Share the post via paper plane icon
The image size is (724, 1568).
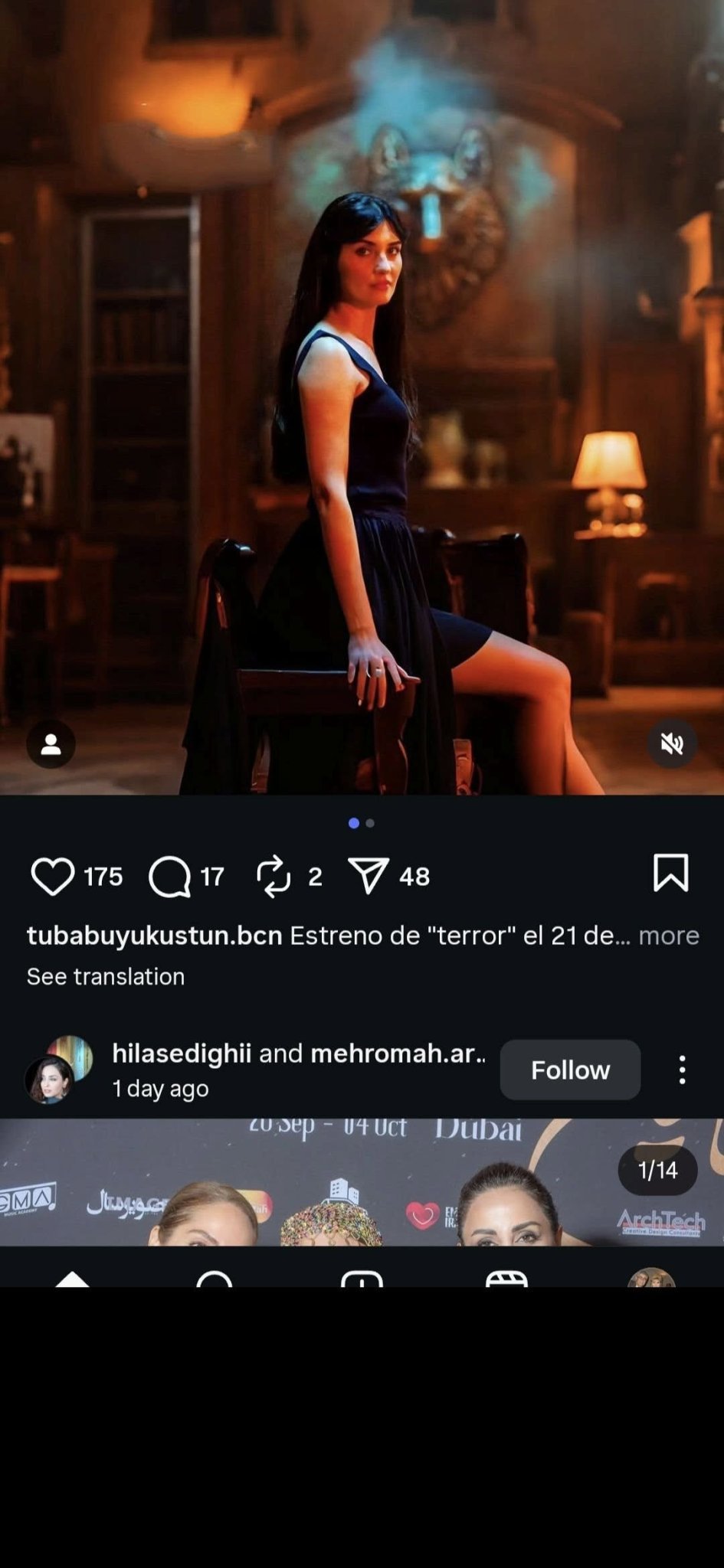(x=369, y=876)
